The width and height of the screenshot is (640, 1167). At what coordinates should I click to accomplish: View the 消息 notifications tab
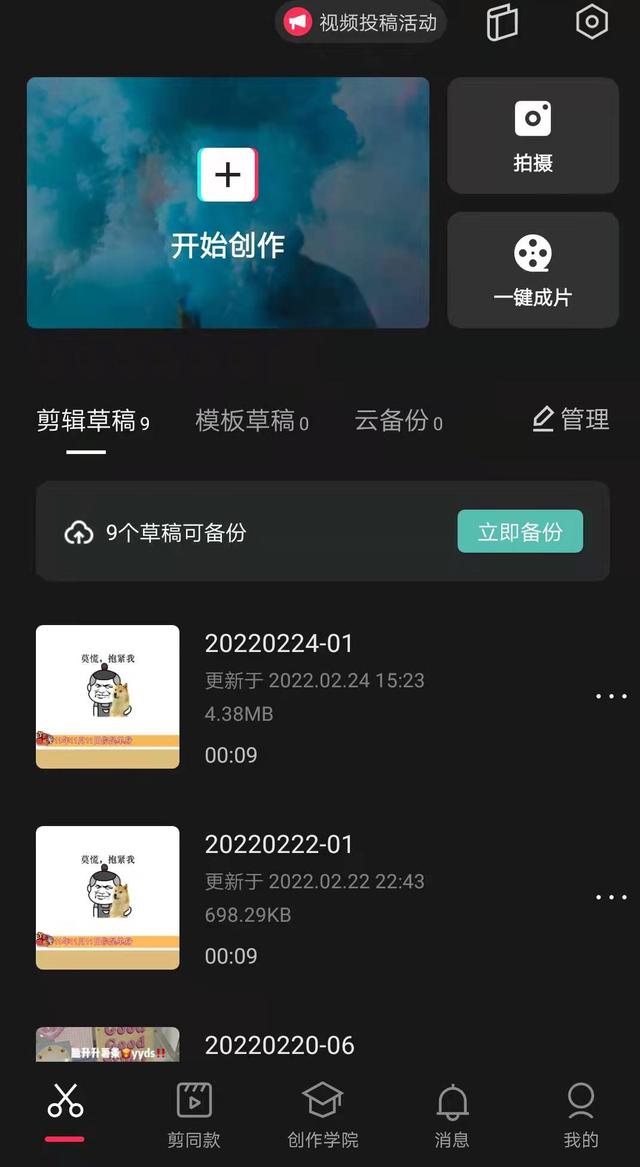(452, 1114)
